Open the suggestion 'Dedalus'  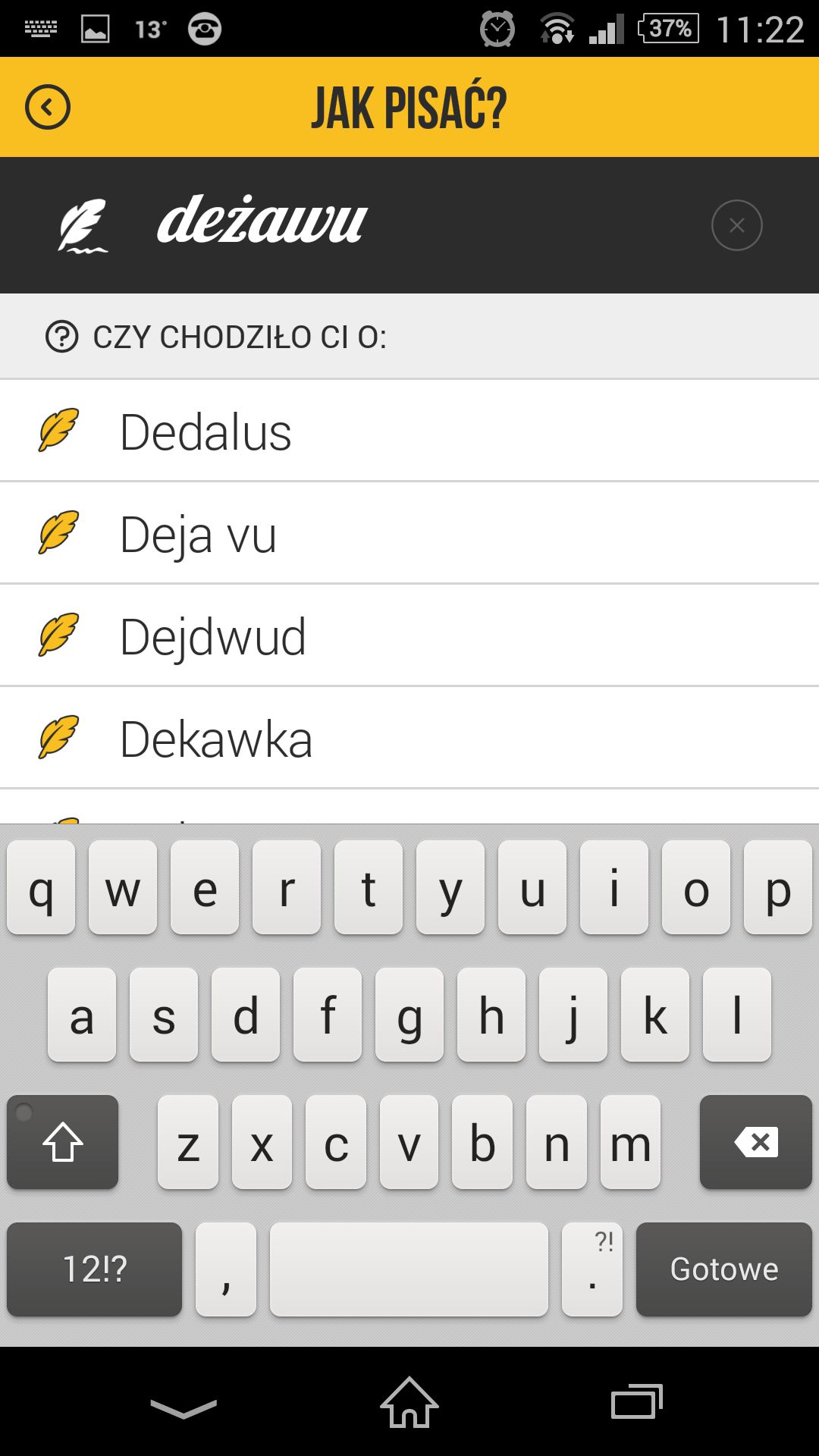409,431
